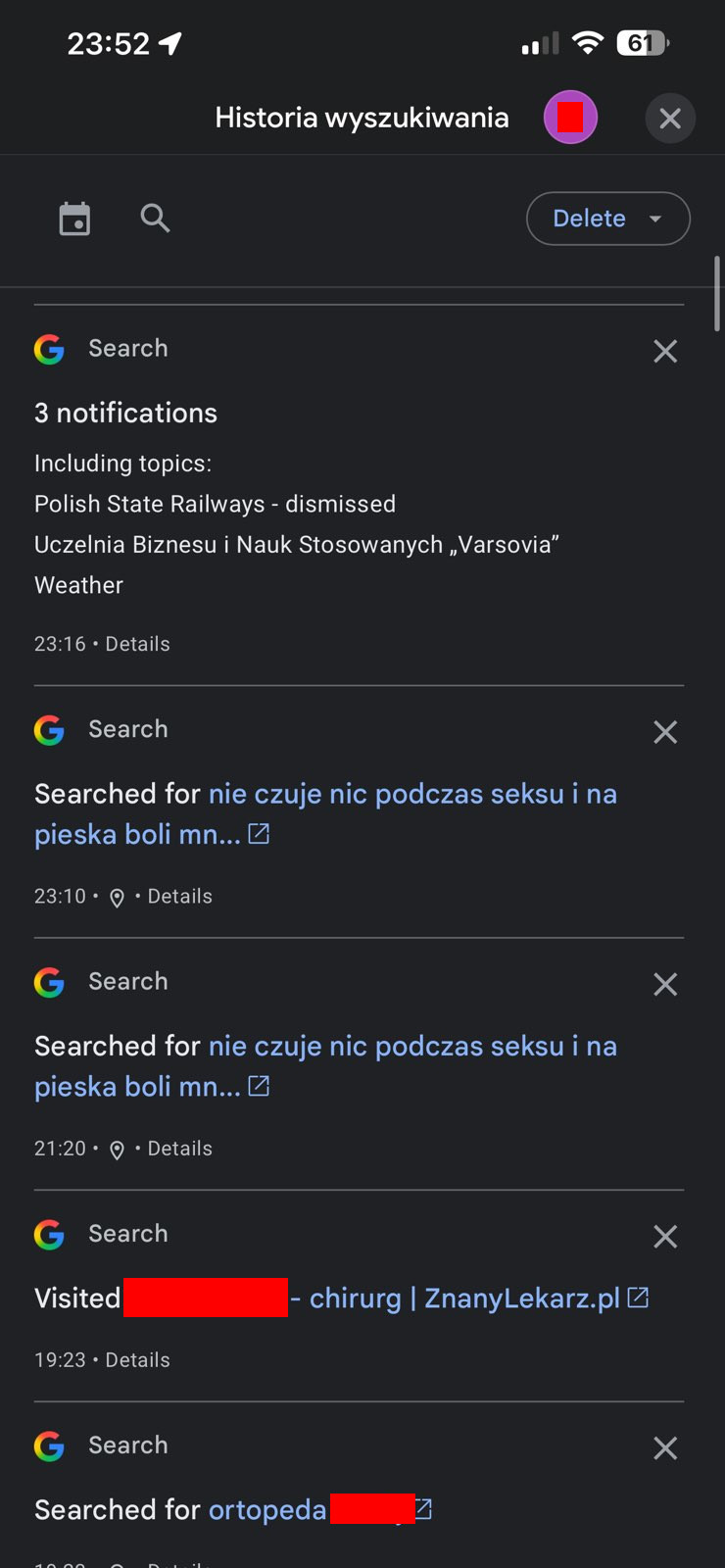This screenshot has width=725, height=1568.
Task: Click the Google G icon on the notifications entry
Action: 49,349
